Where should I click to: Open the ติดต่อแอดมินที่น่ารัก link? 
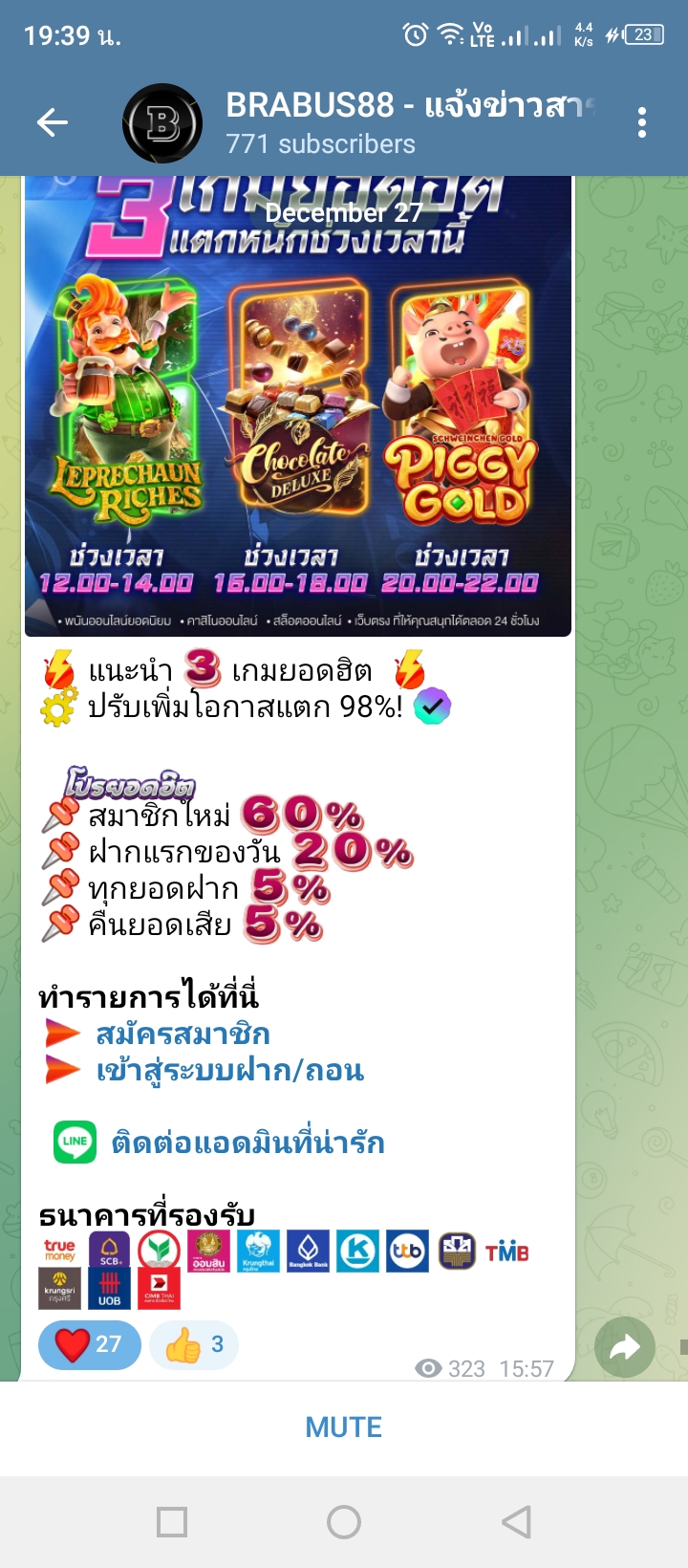(247, 1143)
